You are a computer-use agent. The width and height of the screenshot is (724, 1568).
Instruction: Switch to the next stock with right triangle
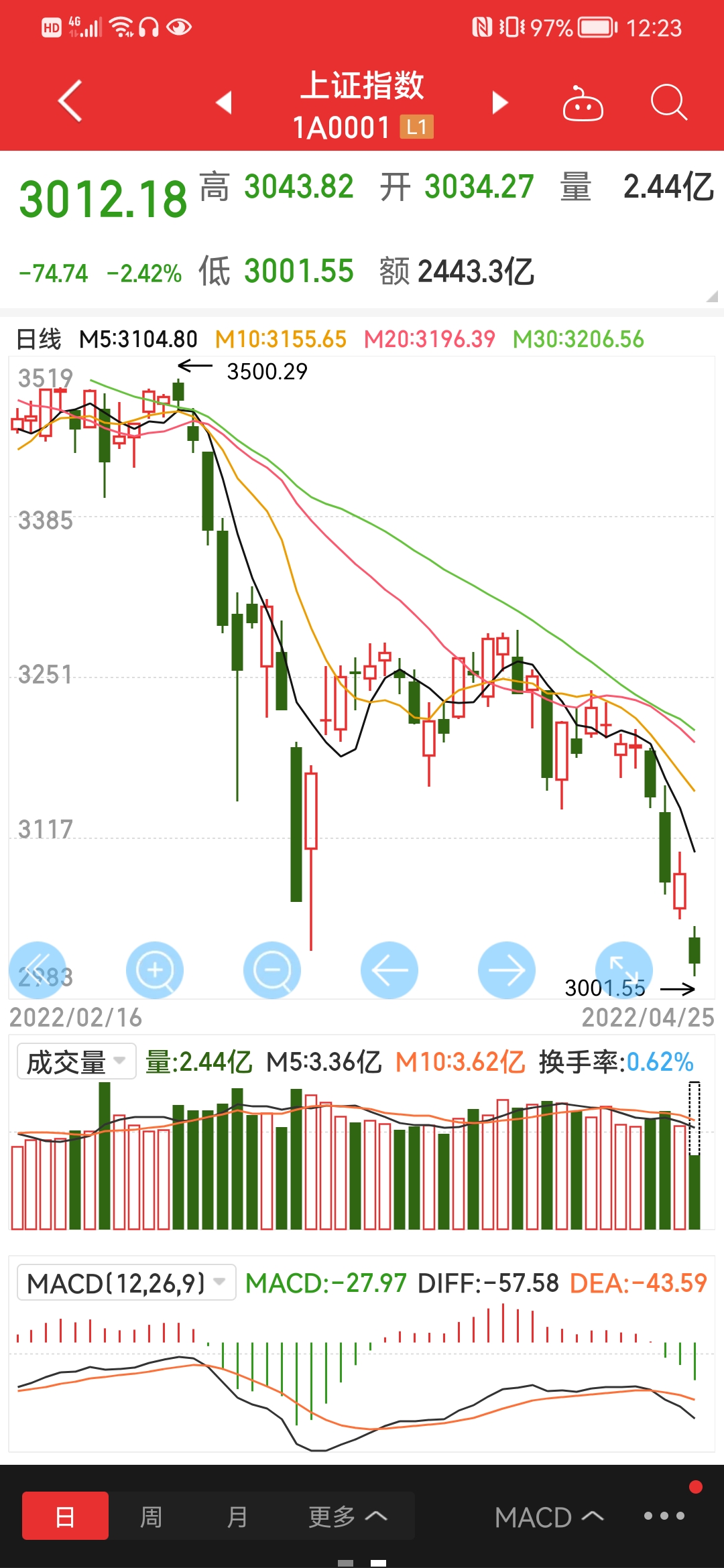500,103
